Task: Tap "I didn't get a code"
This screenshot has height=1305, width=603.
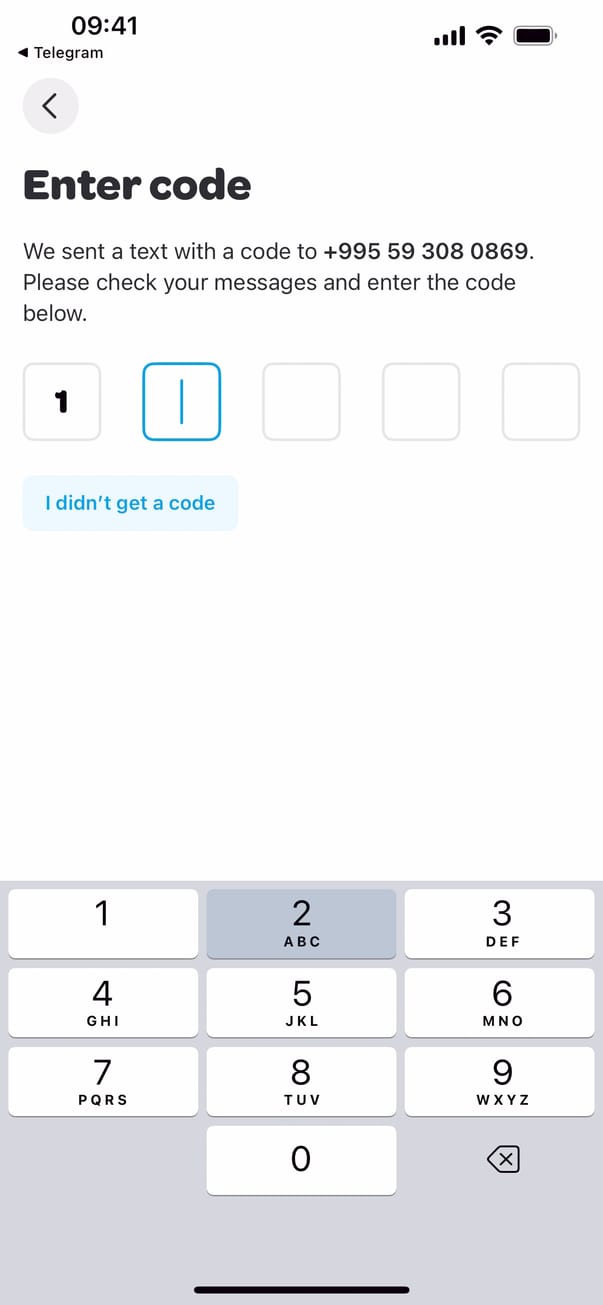Action: point(130,503)
